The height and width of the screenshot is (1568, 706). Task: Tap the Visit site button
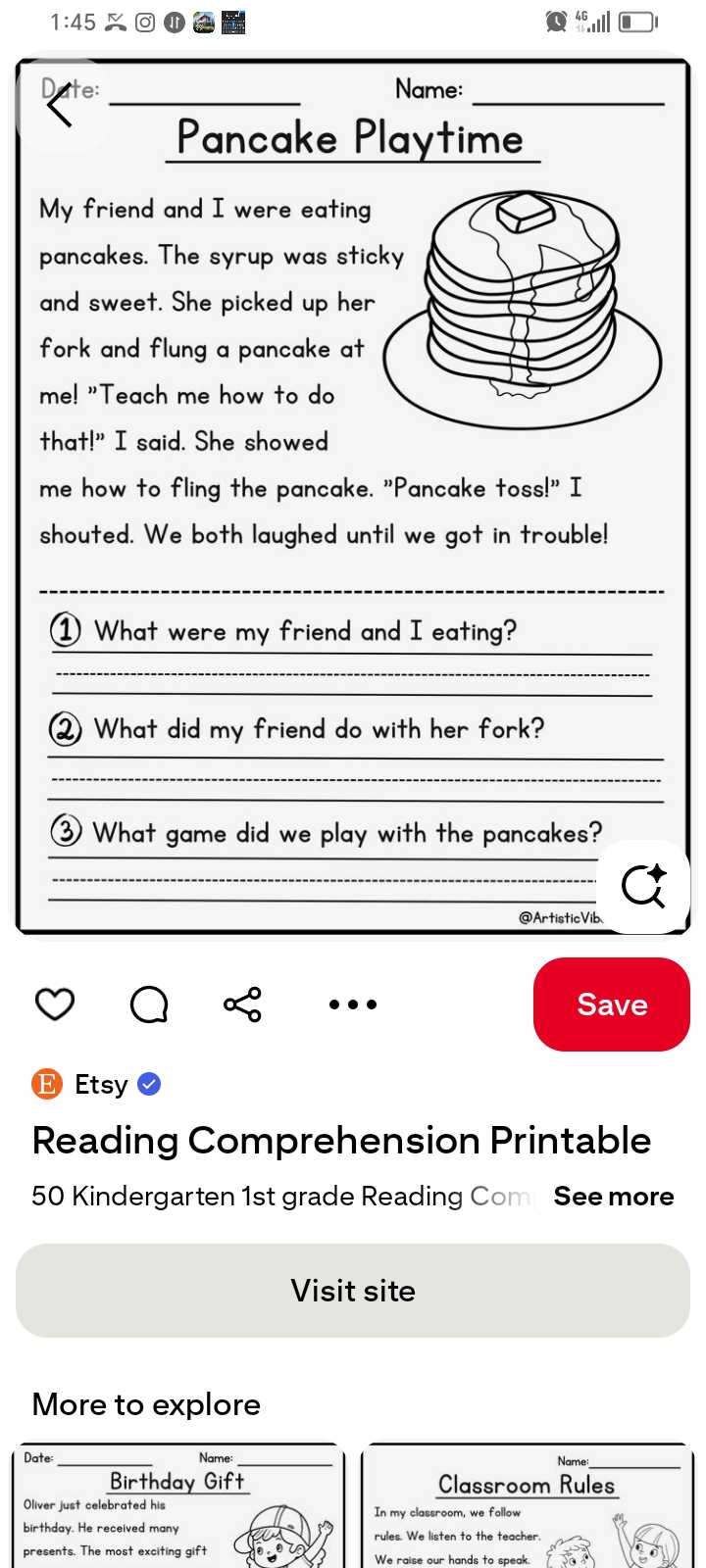tap(353, 1291)
